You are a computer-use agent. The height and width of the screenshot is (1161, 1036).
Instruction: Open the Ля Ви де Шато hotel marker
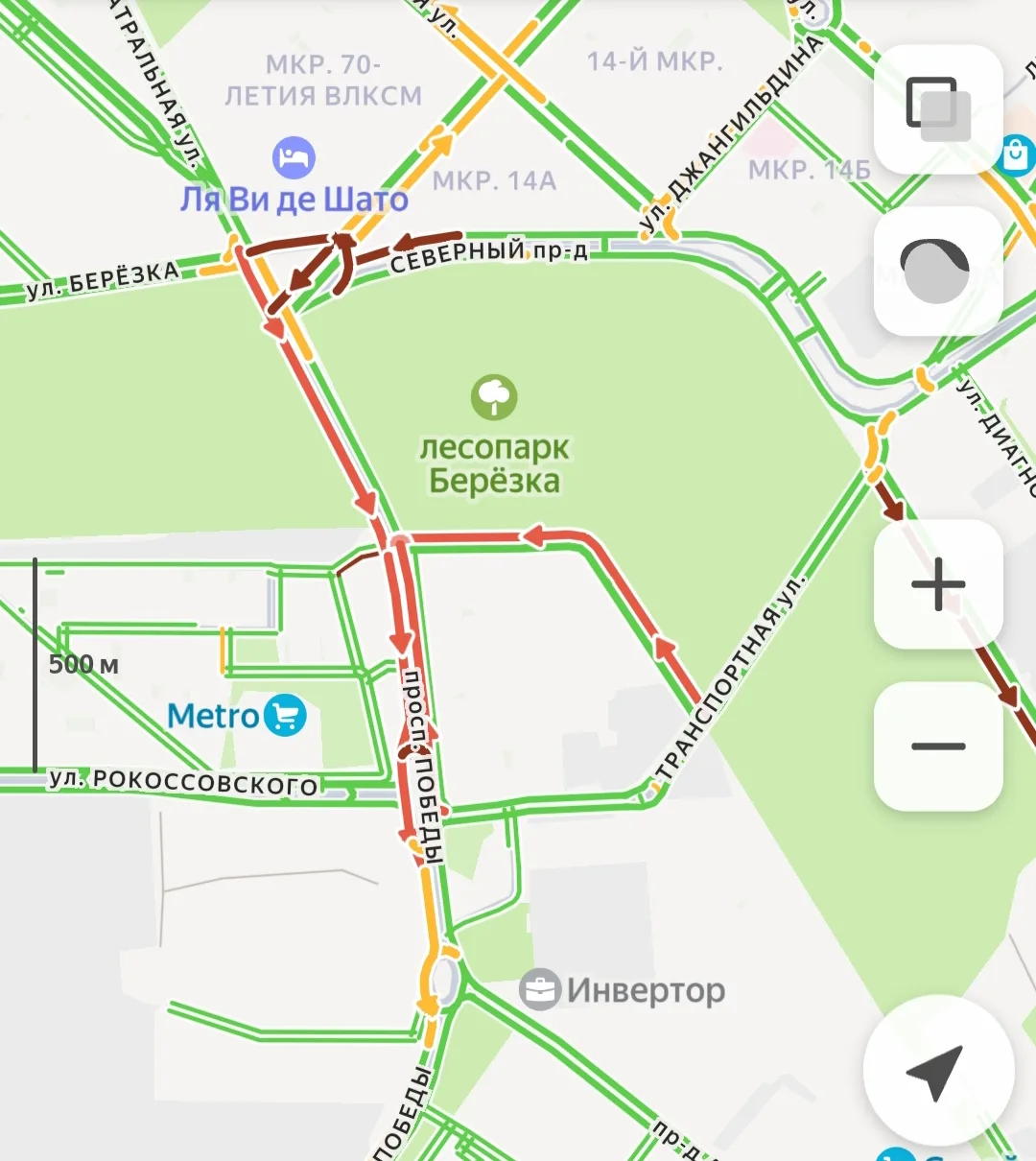coord(294,158)
